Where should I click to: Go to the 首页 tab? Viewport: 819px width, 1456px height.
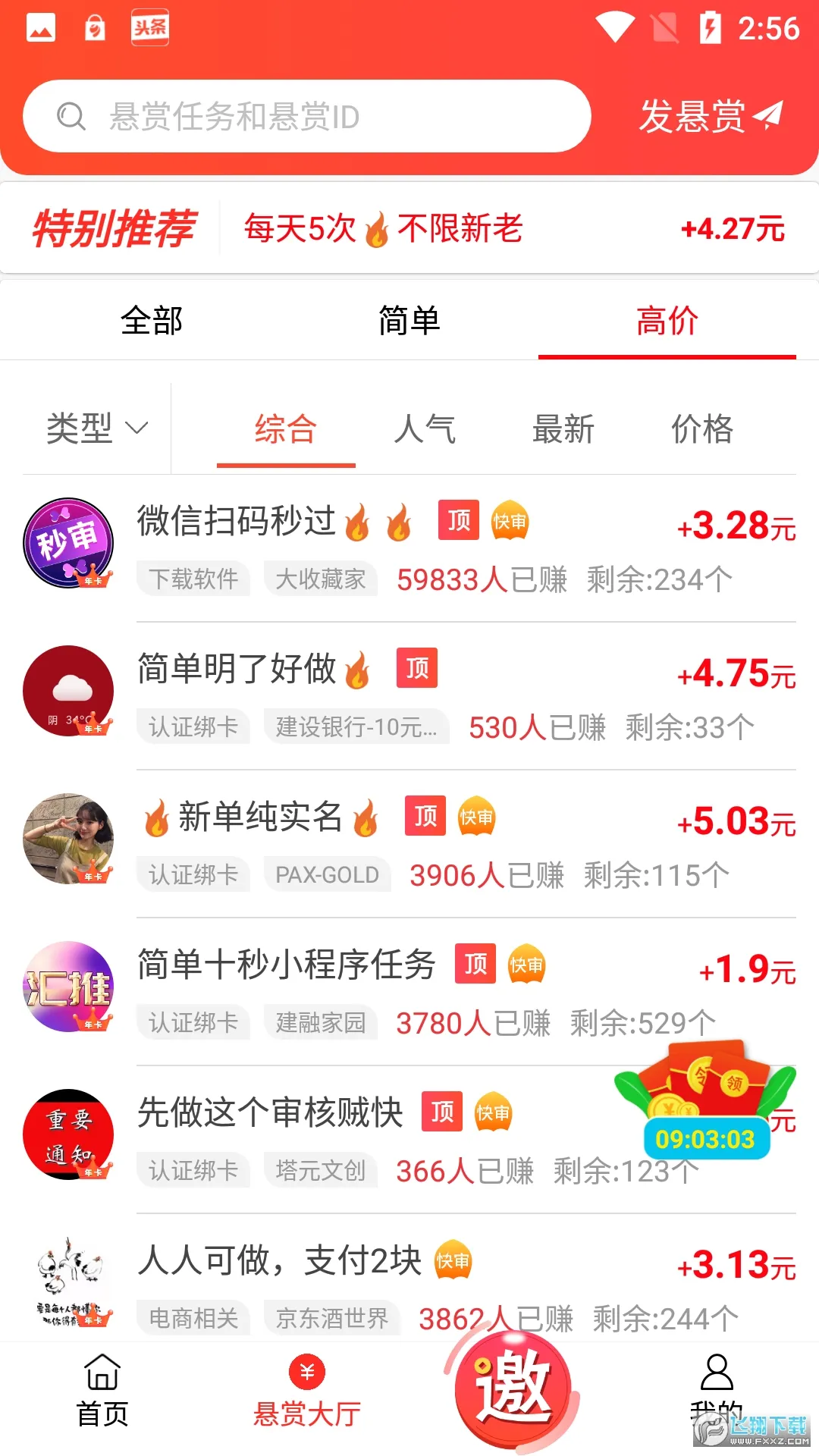tap(102, 1392)
